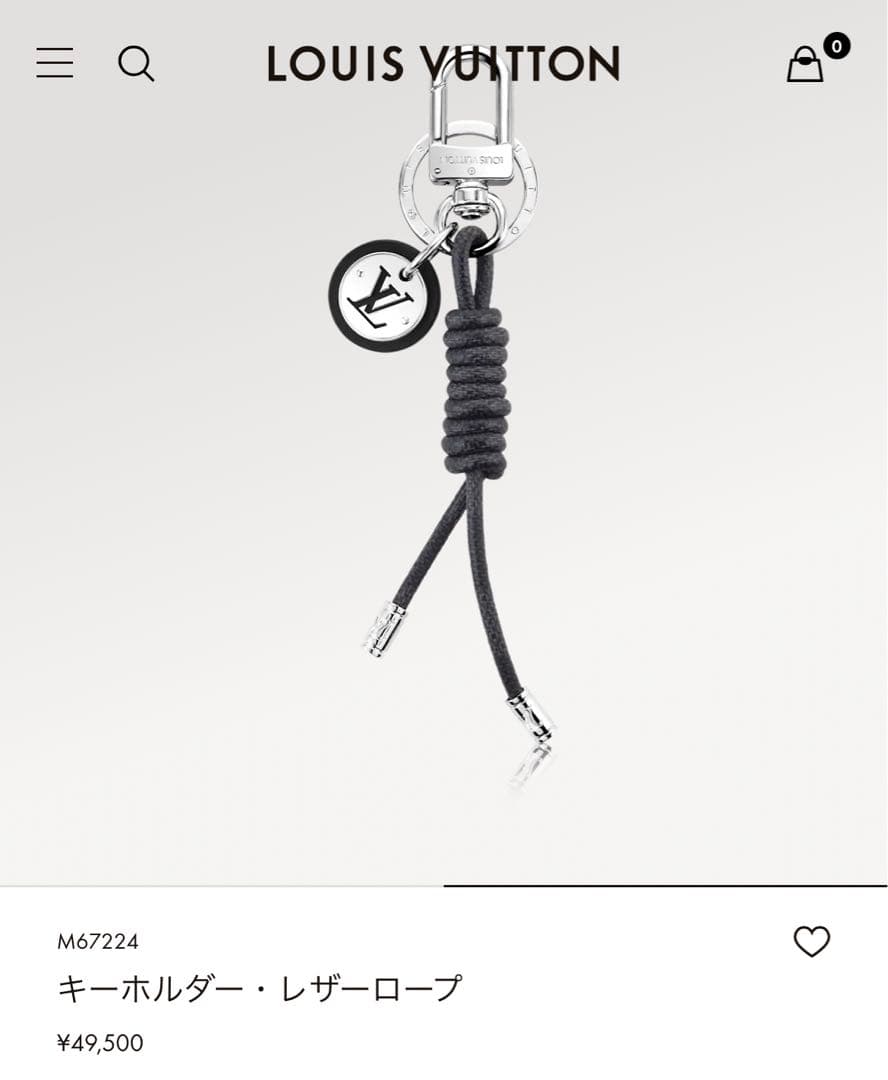The width and height of the screenshot is (888, 1080).
Task: Add key holder to wishlist heart
Action: point(811,941)
